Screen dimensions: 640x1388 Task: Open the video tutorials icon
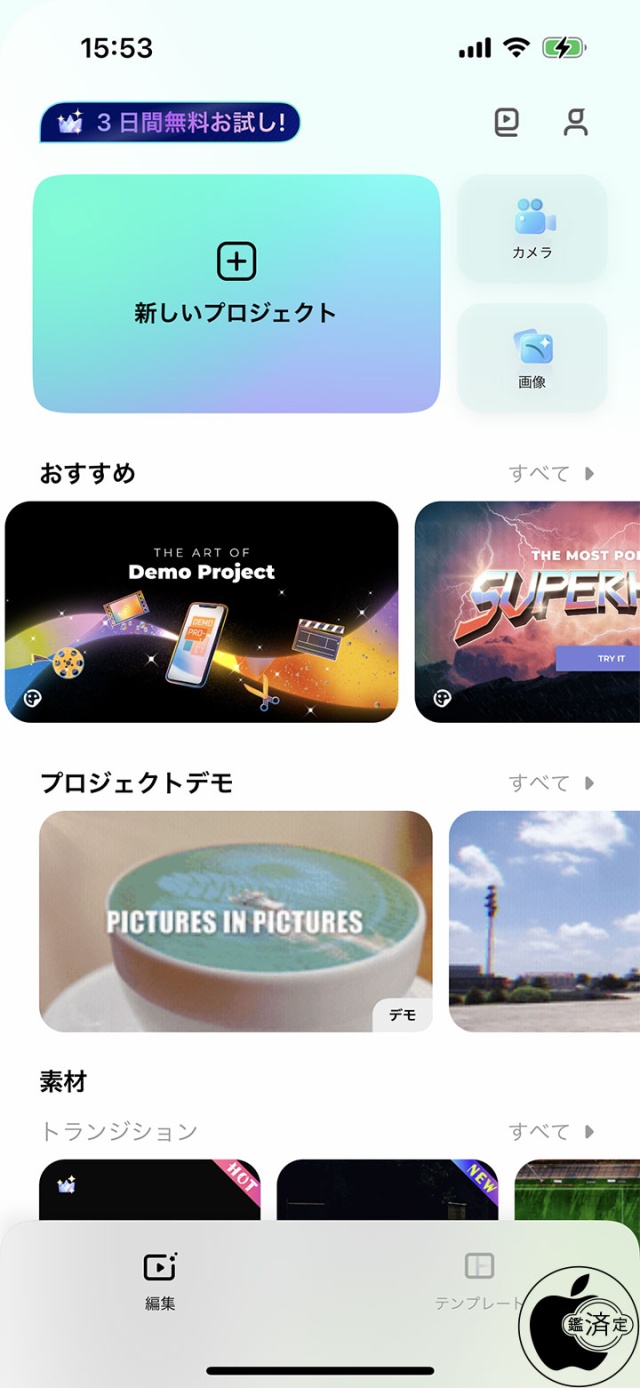507,123
